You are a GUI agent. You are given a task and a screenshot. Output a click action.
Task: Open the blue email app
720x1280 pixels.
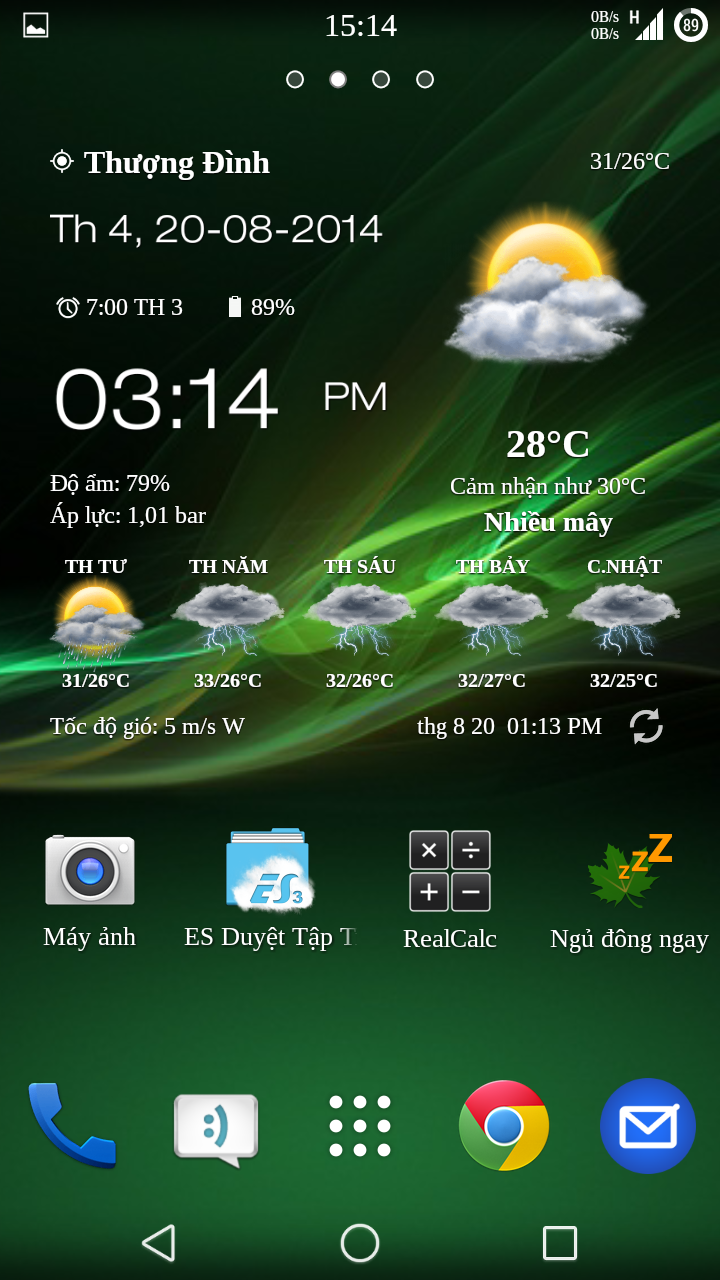648,1126
